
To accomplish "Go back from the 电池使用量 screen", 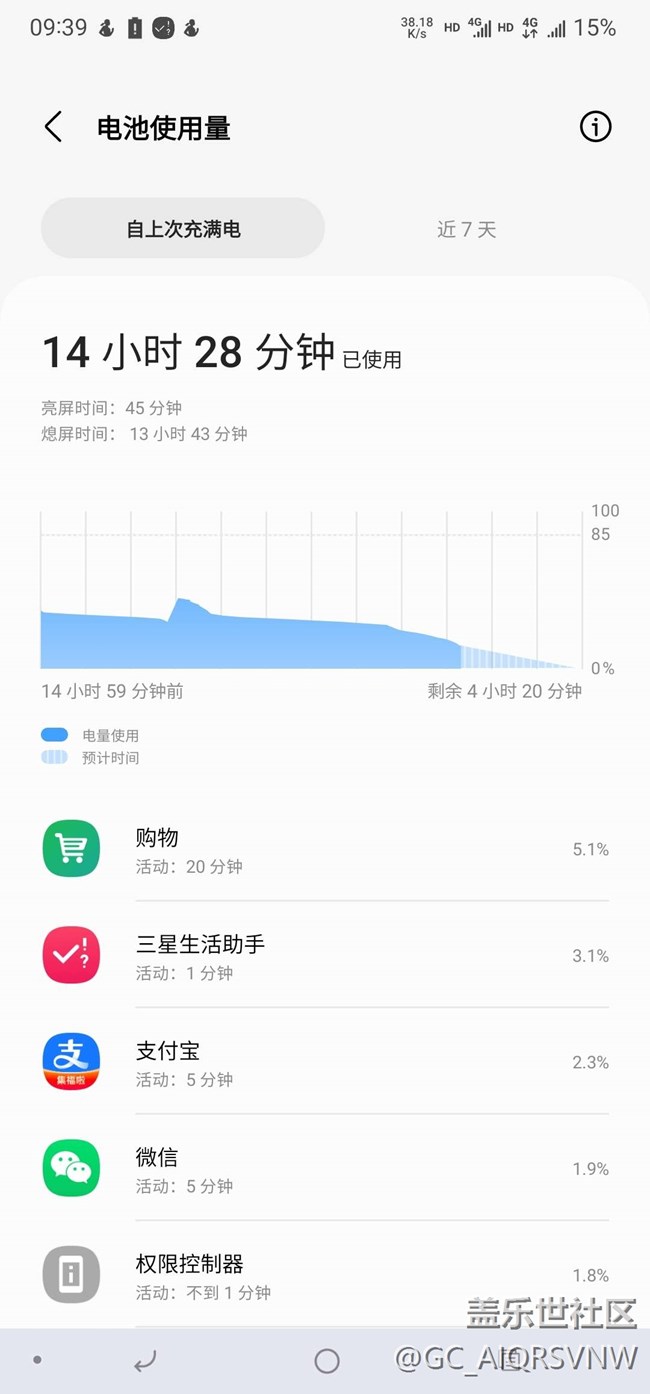I will pyautogui.click(x=53, y=127).
